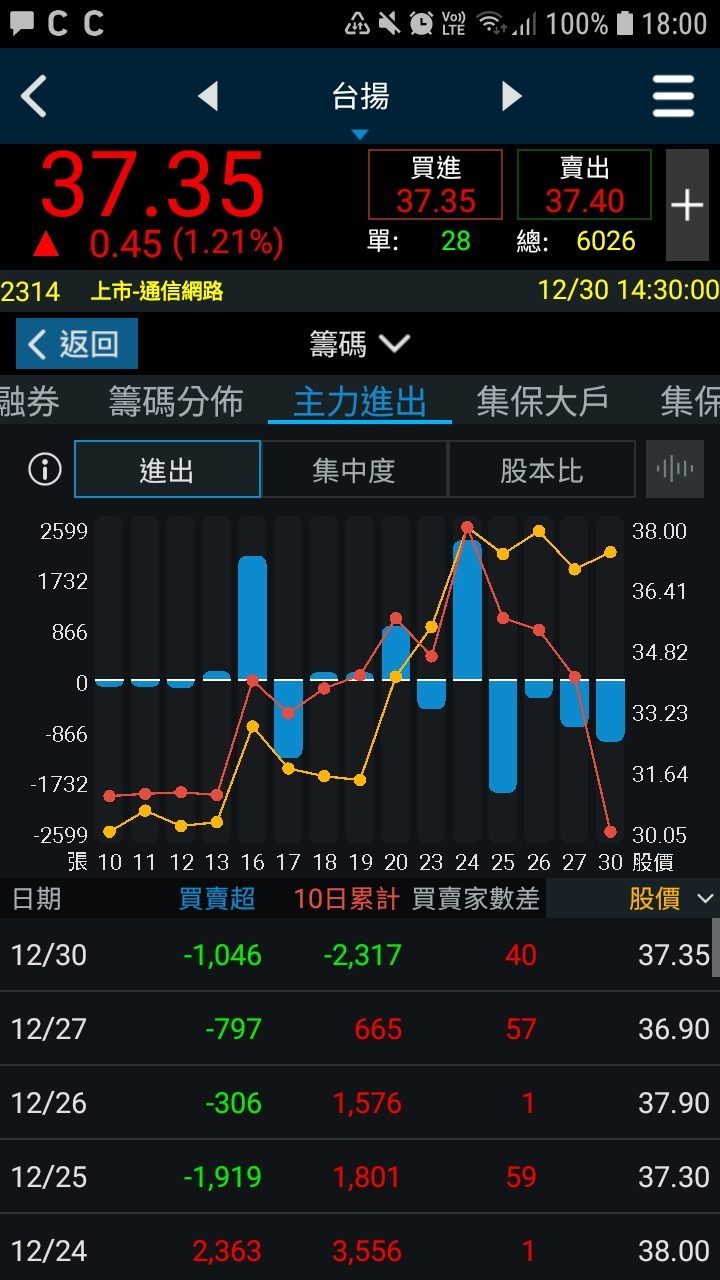The height and width of the screenshot is (1280, 720).
Task: Switch to the next stock
Action: coord(512,96)
